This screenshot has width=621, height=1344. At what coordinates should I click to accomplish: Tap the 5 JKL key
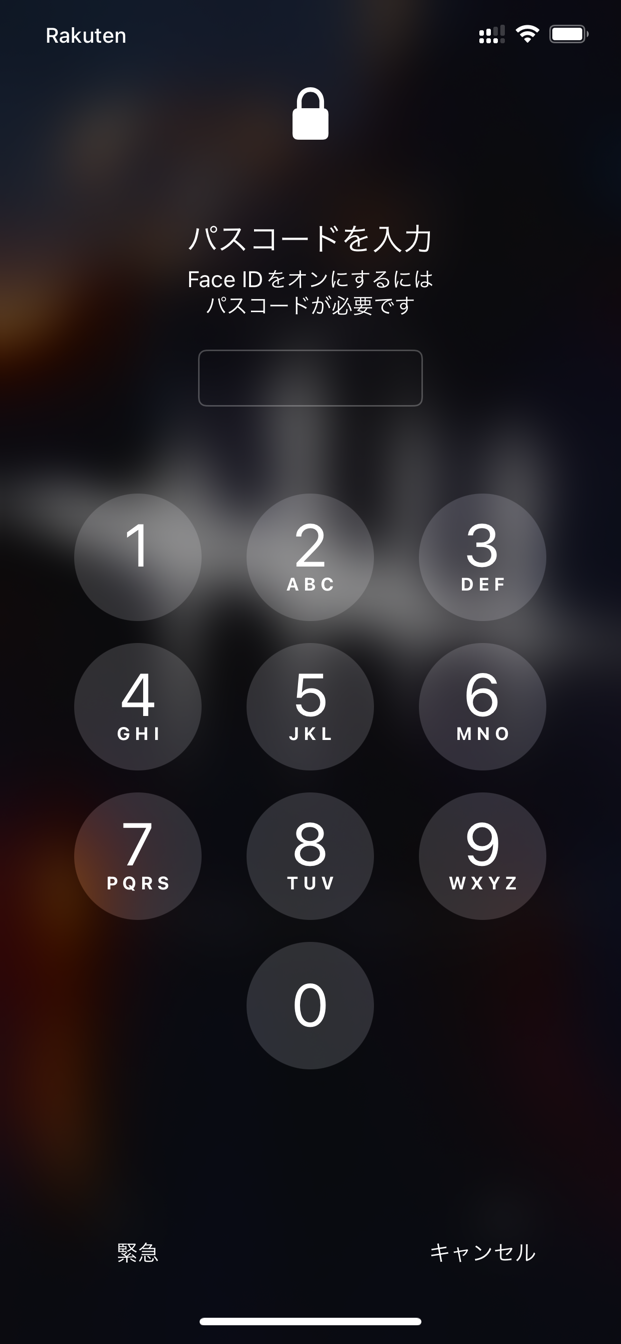pos(310,707)
